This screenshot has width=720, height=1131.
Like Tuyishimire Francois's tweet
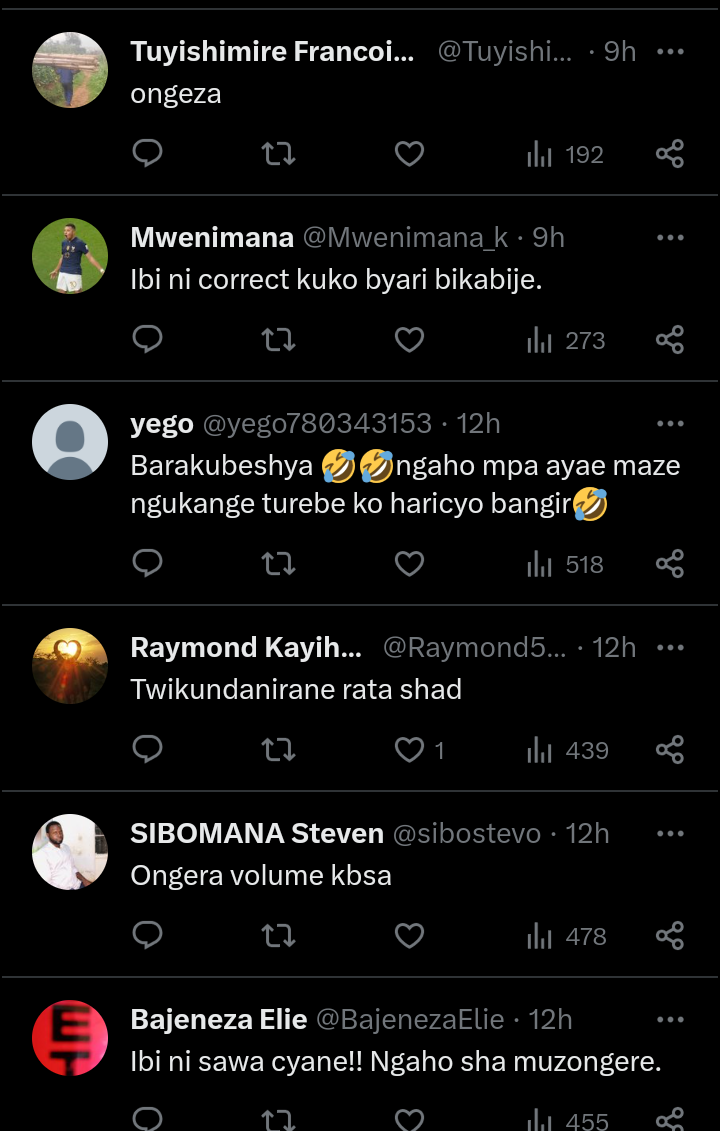pyautogui.click(x=409, y=154)
